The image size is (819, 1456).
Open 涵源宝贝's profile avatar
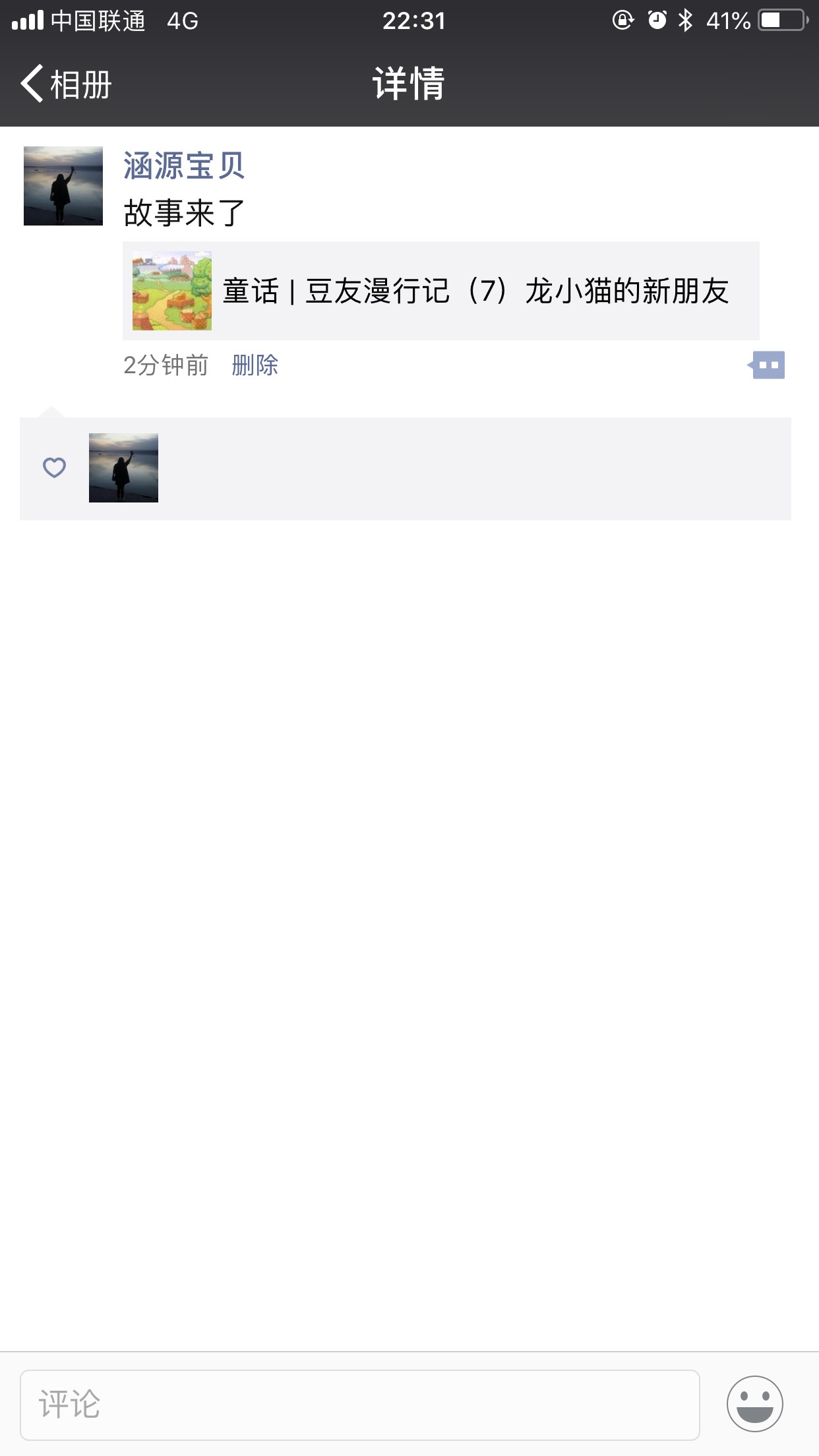[63, 186]
